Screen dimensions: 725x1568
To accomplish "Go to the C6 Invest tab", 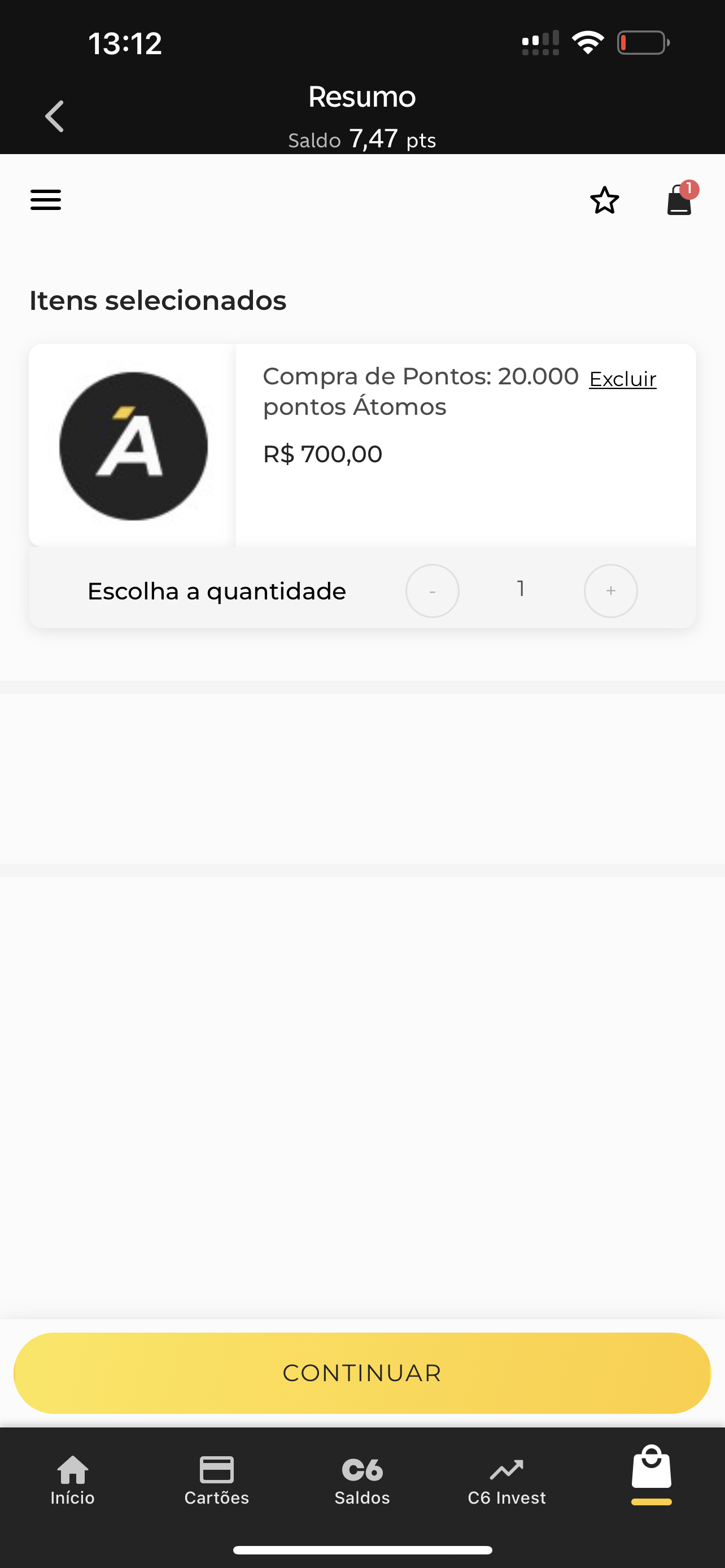I will point(506,1481).
